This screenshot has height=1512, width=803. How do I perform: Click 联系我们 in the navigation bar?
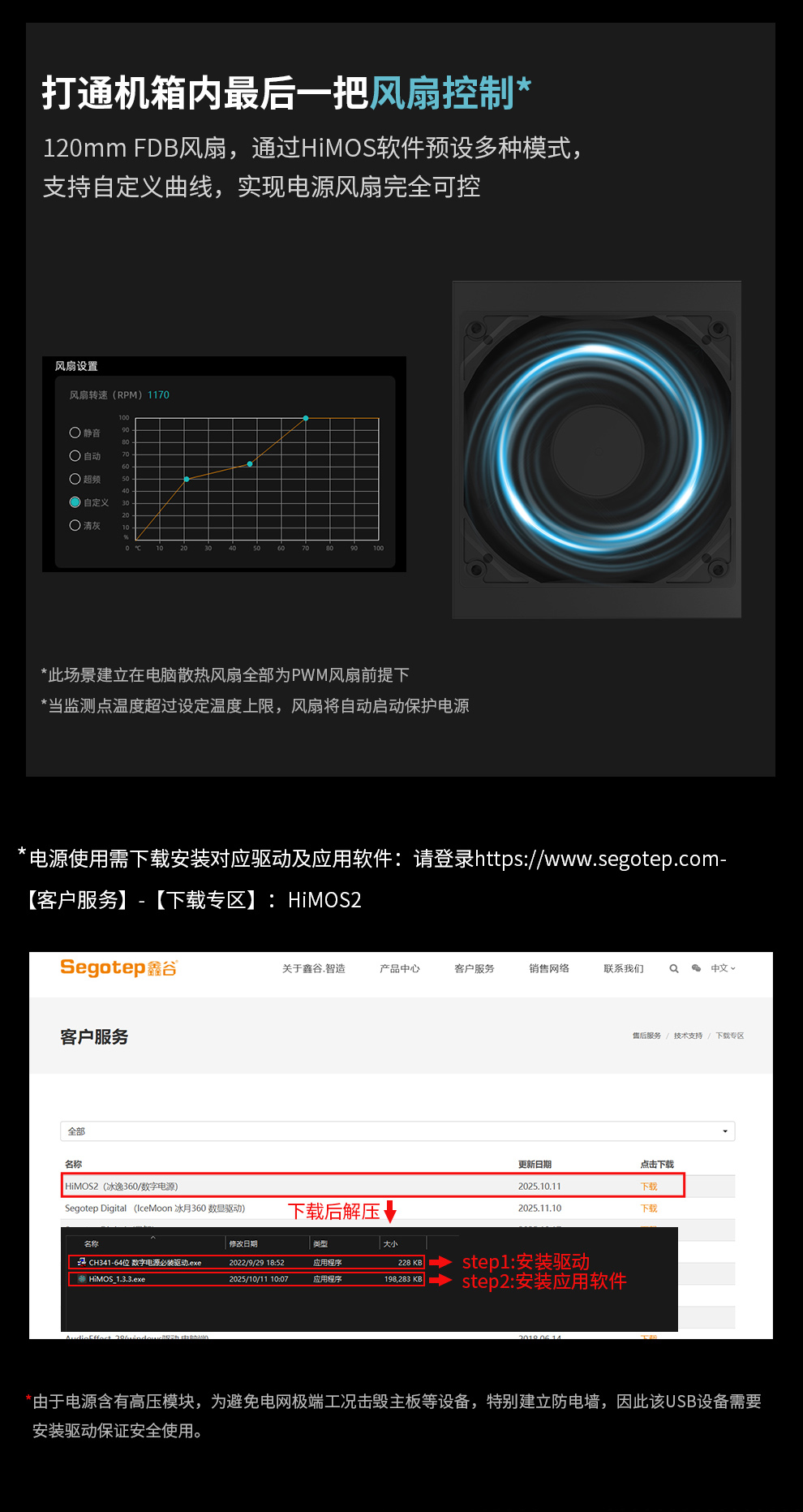click(624, 968)
